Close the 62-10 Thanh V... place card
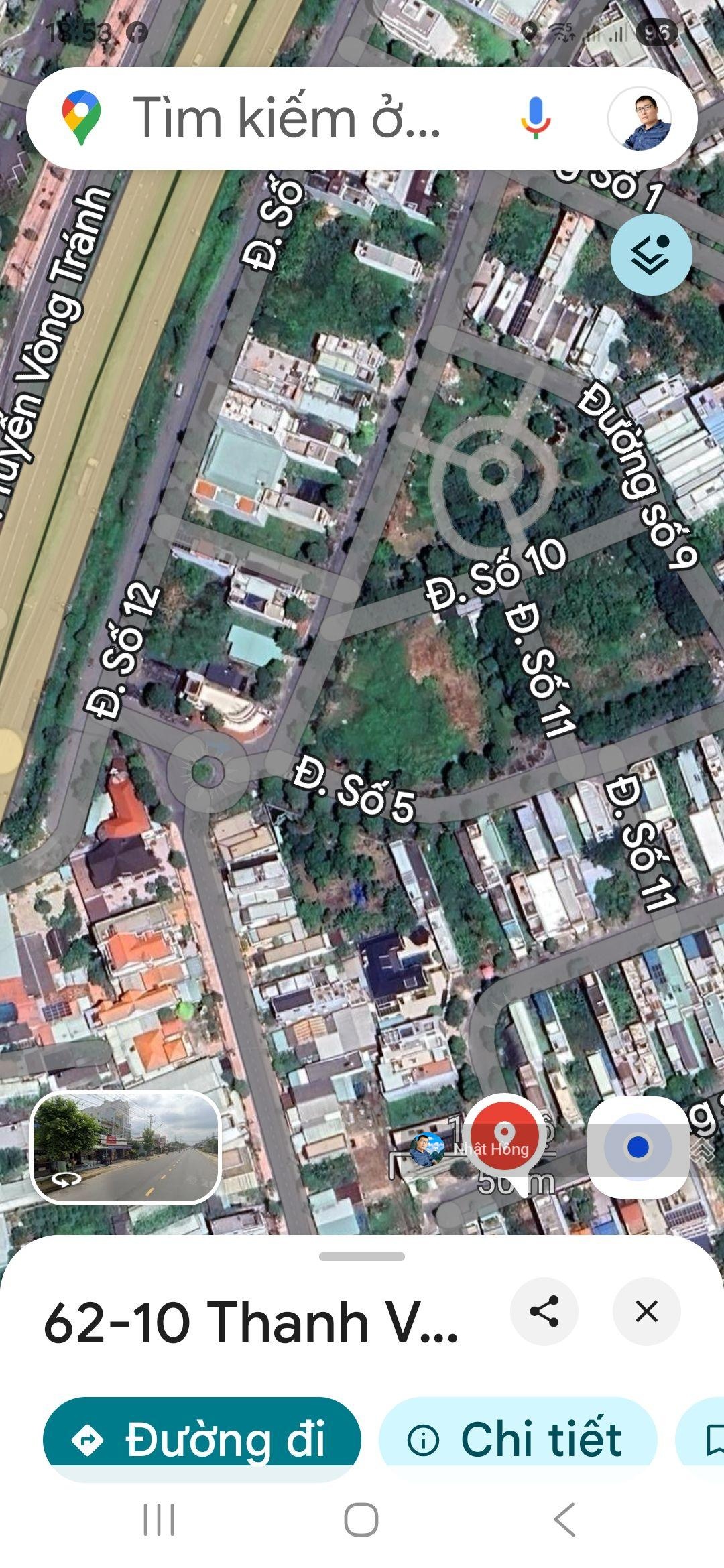The width and height of the screenshot is (724, 1568). coord(646,1311)
